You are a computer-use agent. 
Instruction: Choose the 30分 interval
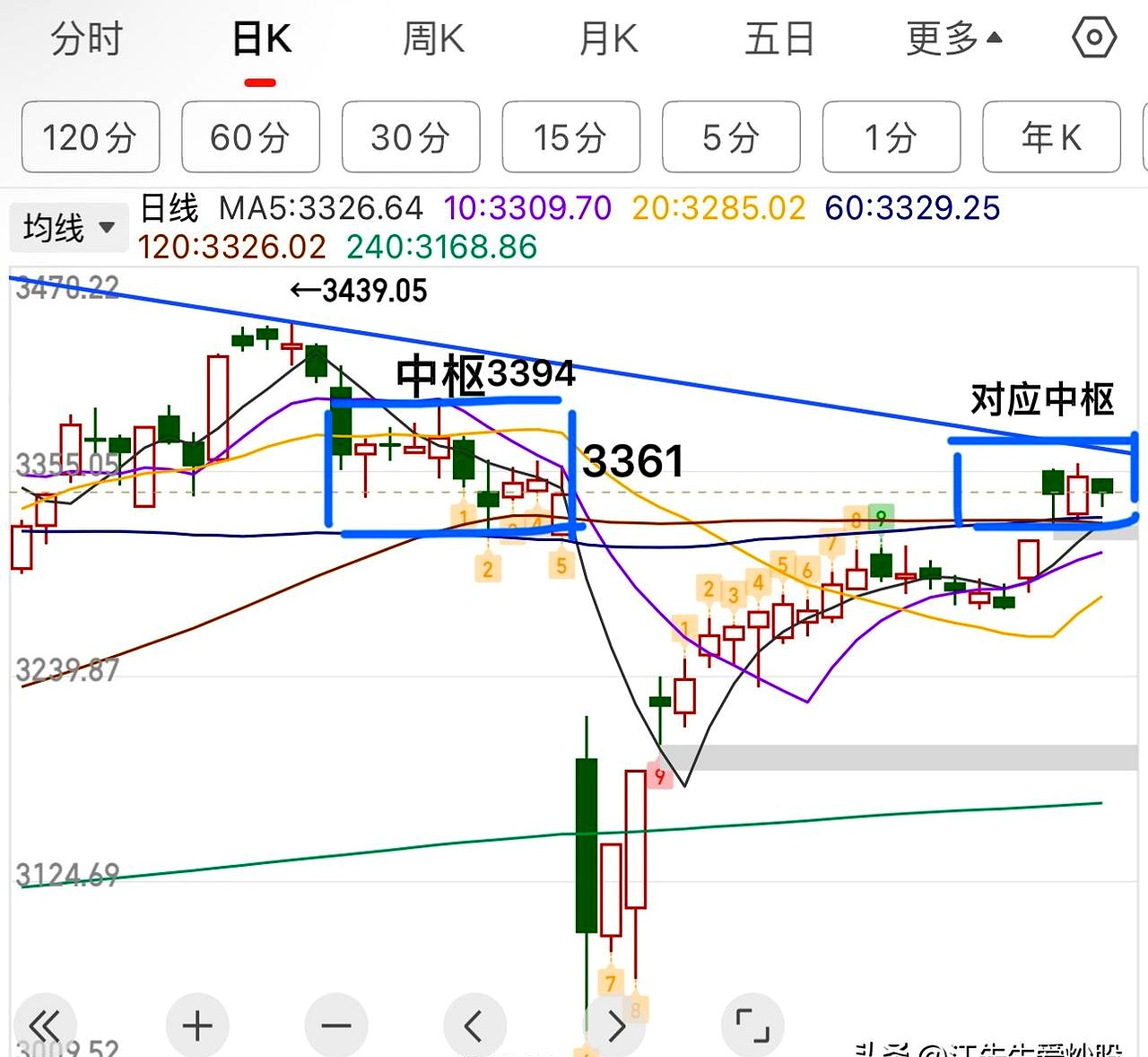[411, 137]
